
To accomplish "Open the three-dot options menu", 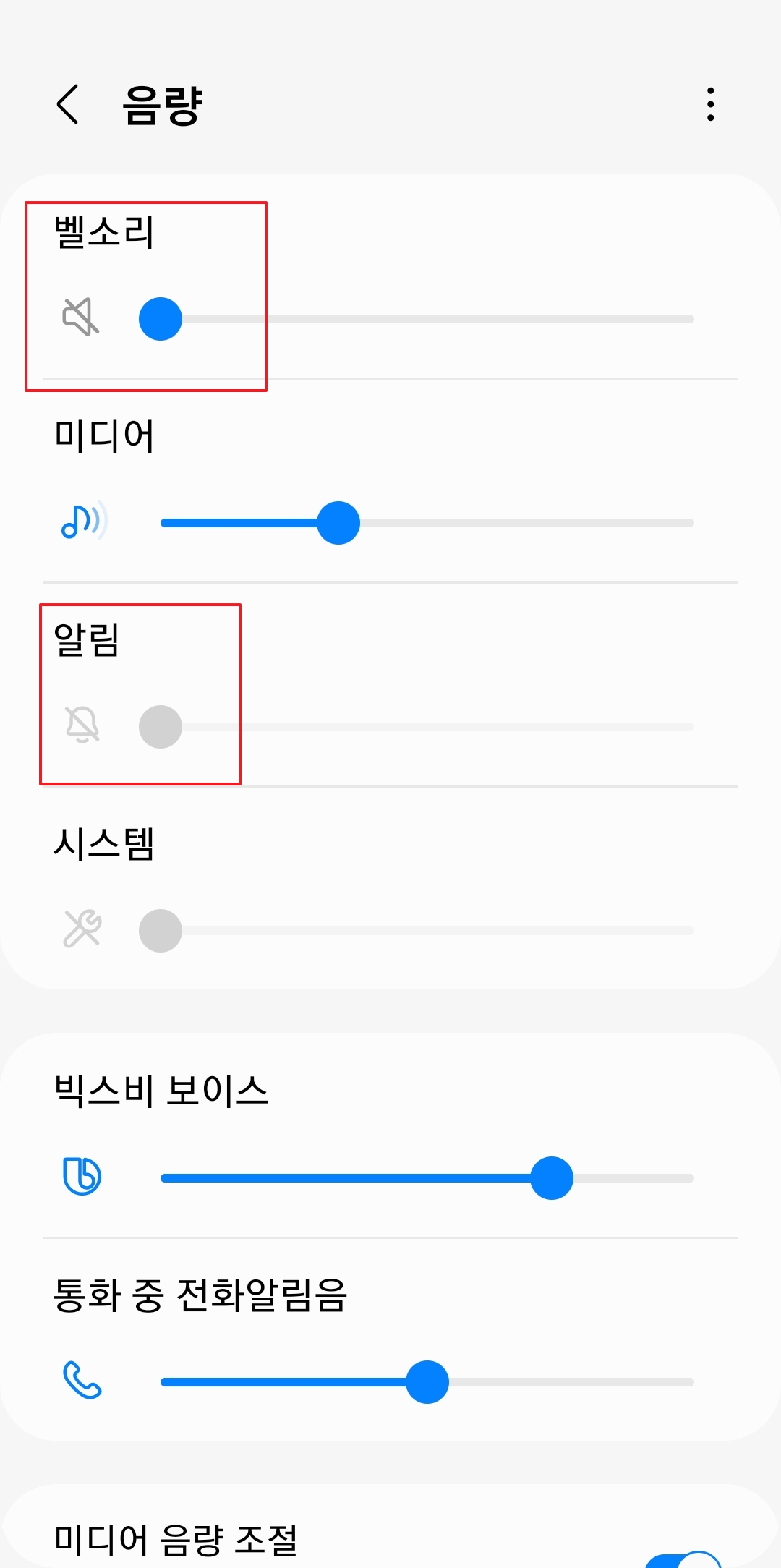I will tap(712, 103).
